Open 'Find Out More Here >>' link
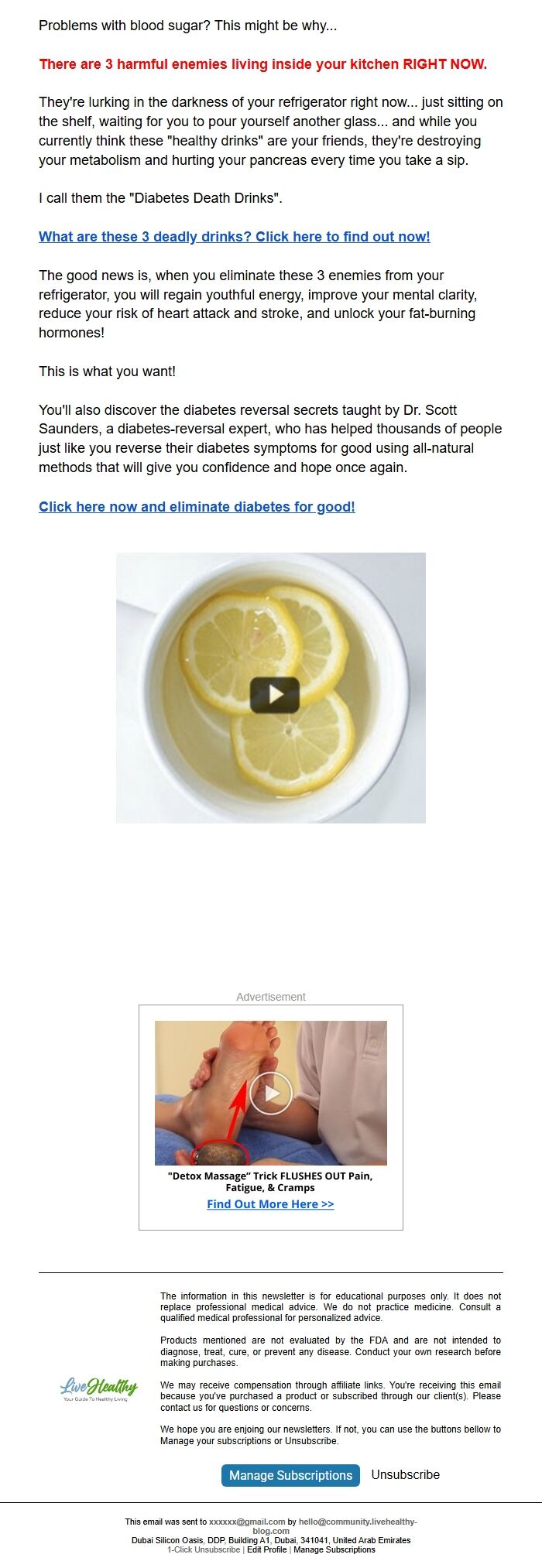542x1568 pixels. point(270,1204)
